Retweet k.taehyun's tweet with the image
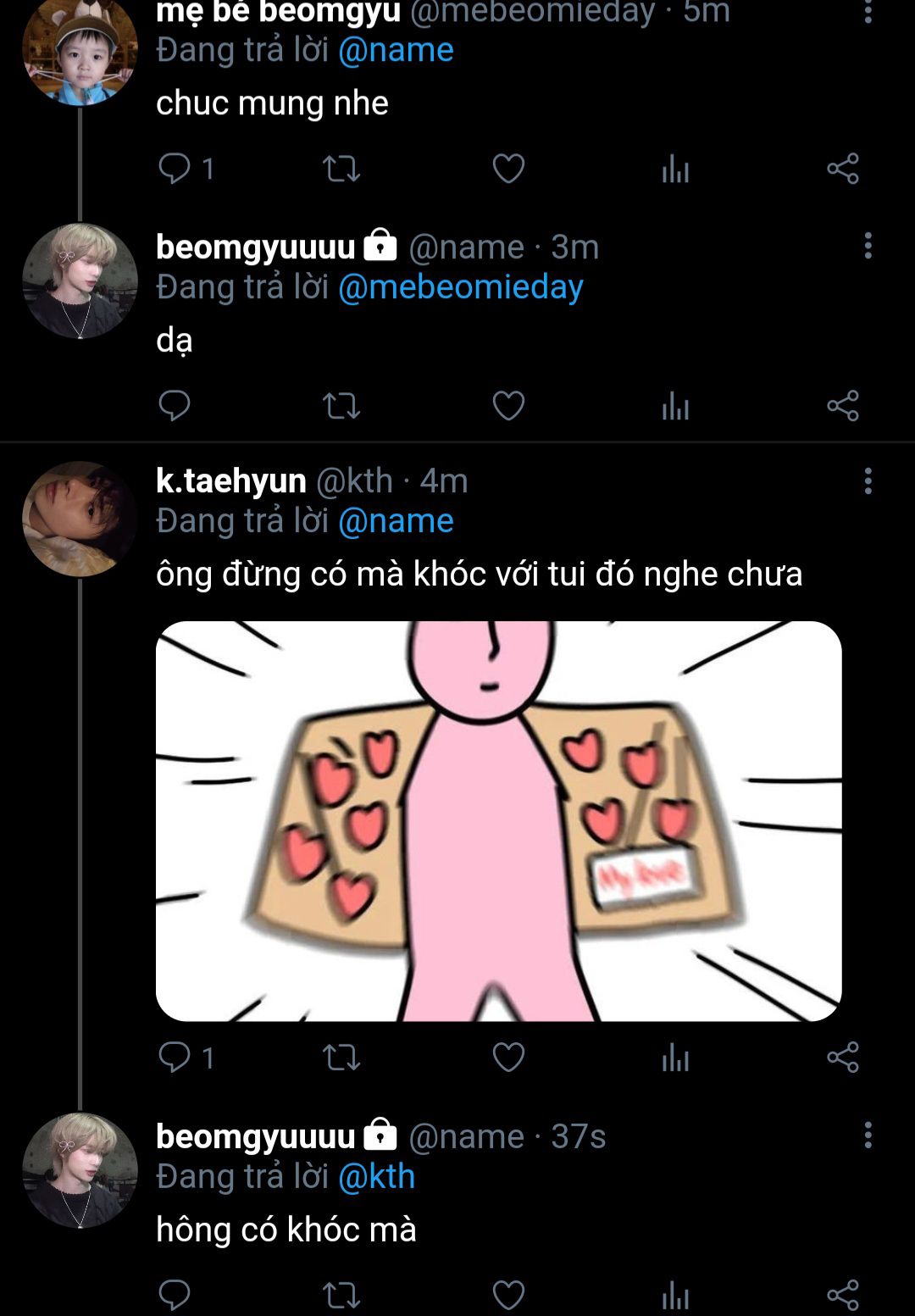Image resolution: width=915 pixels, height=1316 pixels. tap(341, 1057)
